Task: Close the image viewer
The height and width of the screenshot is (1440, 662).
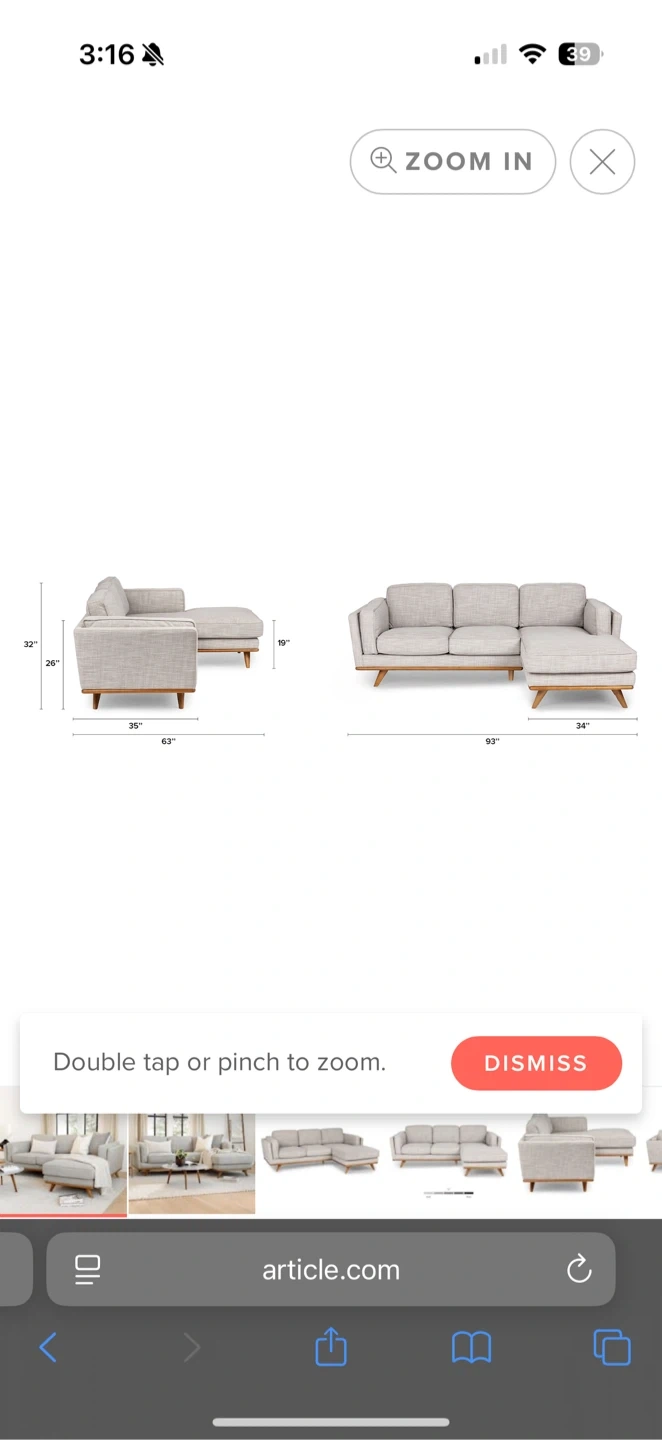Action: pyautogui.click(x=602, y=161)
